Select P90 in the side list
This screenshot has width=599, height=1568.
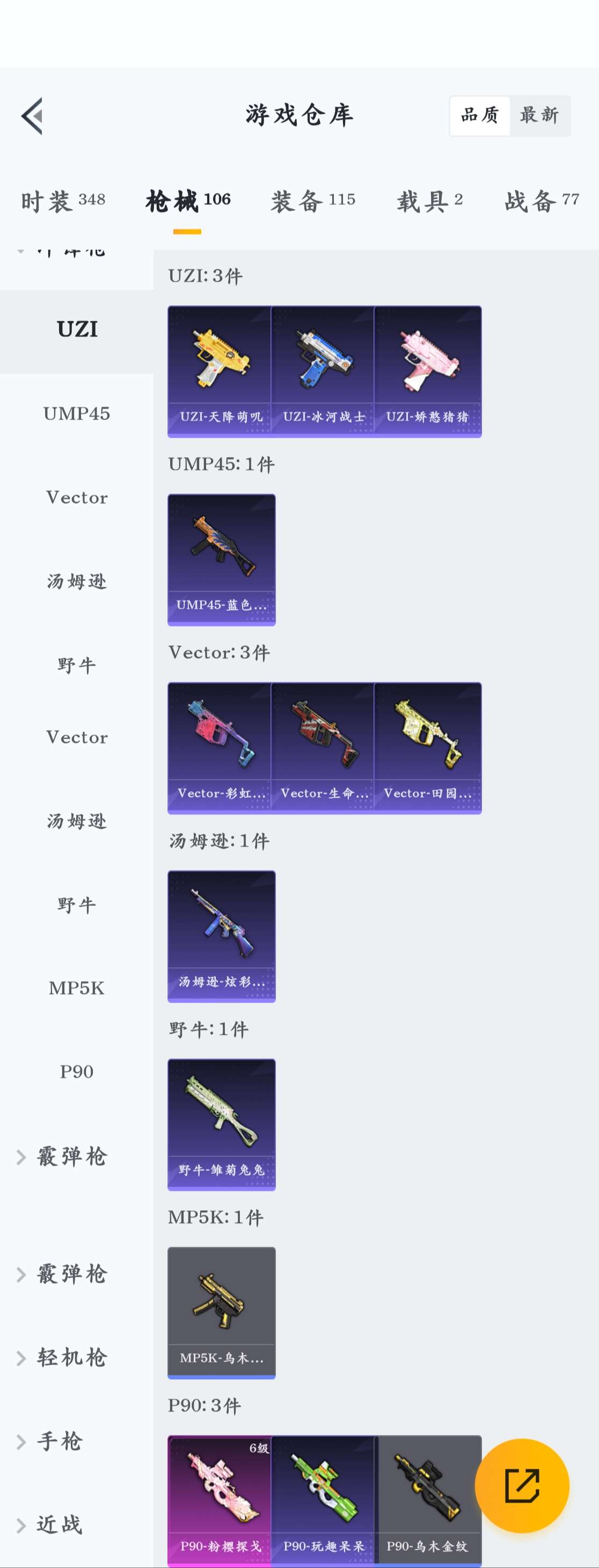coord(77,1072)
